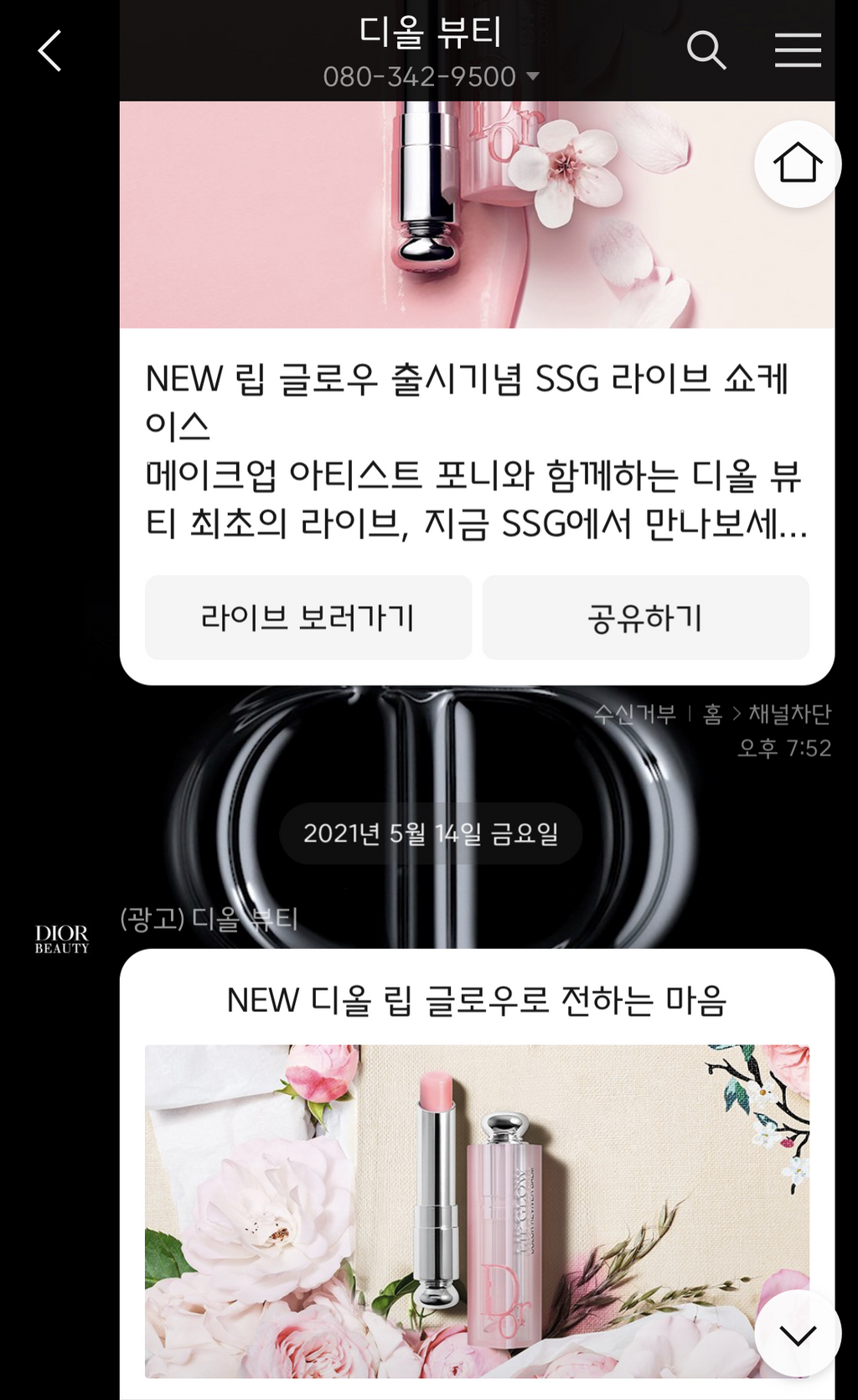The width and height of the screenshot is (858, 1400).
Task: Jump to the latest message with down arrow
Action: pos(797,1334)
